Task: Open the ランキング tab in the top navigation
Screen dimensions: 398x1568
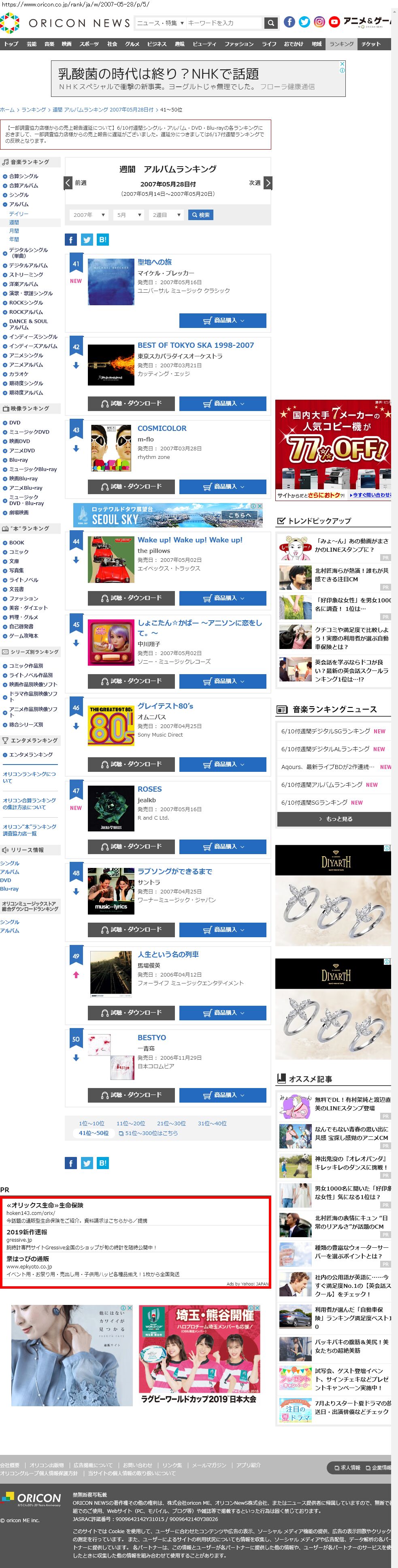Action: (341, 44)
